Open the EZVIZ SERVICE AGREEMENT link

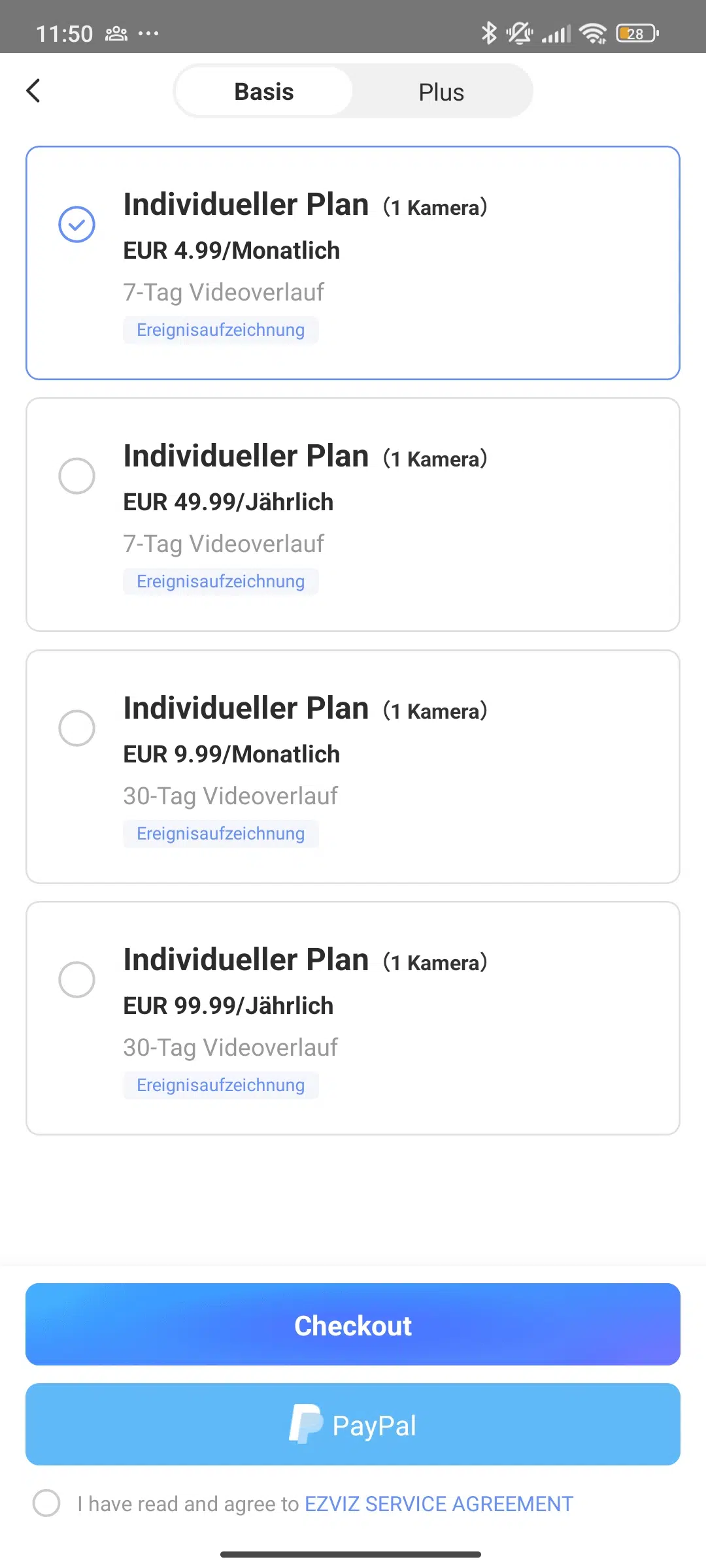439,1503
